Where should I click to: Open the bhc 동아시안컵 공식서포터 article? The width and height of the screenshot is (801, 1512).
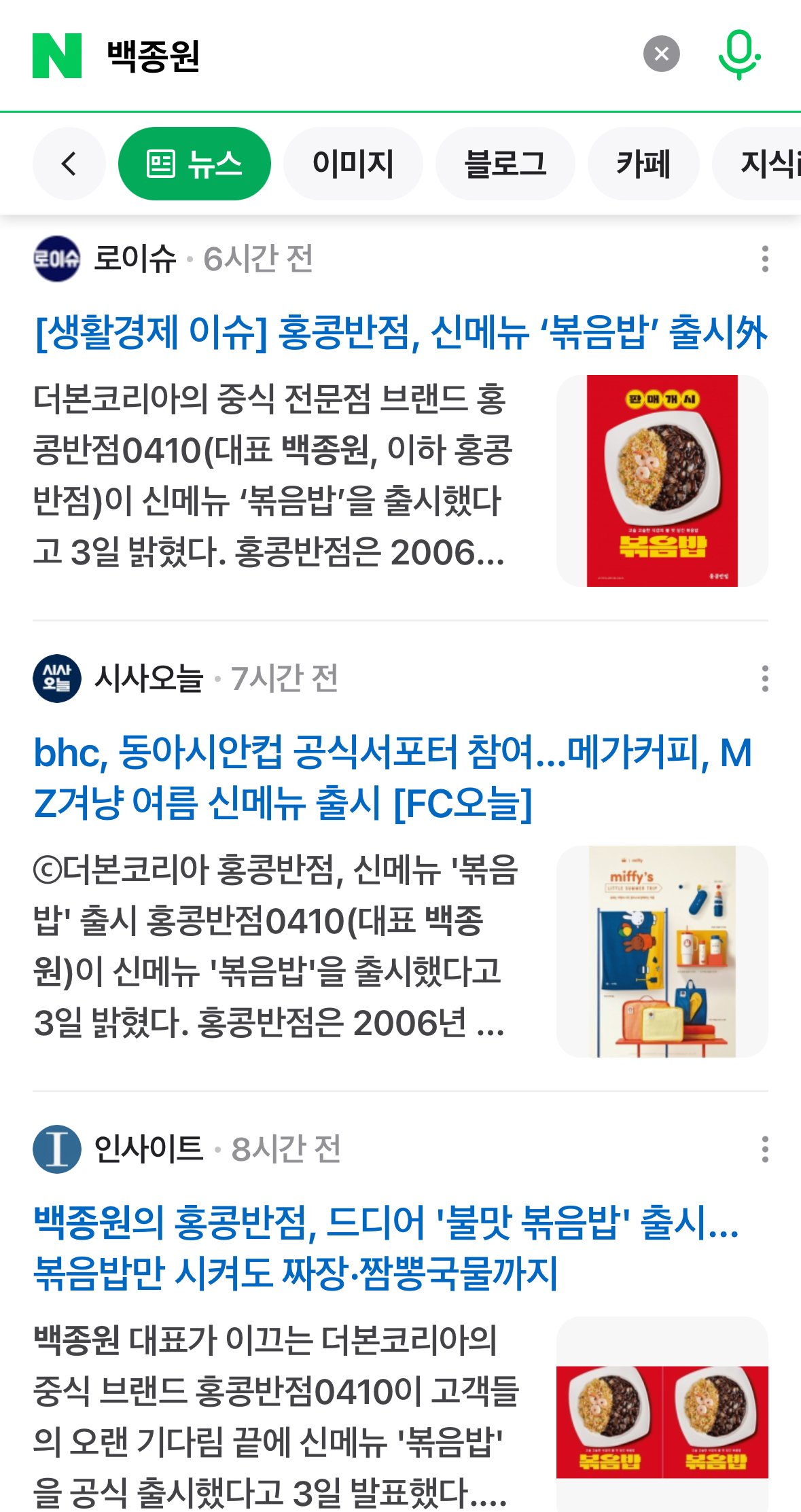click(x=393, y=778)
